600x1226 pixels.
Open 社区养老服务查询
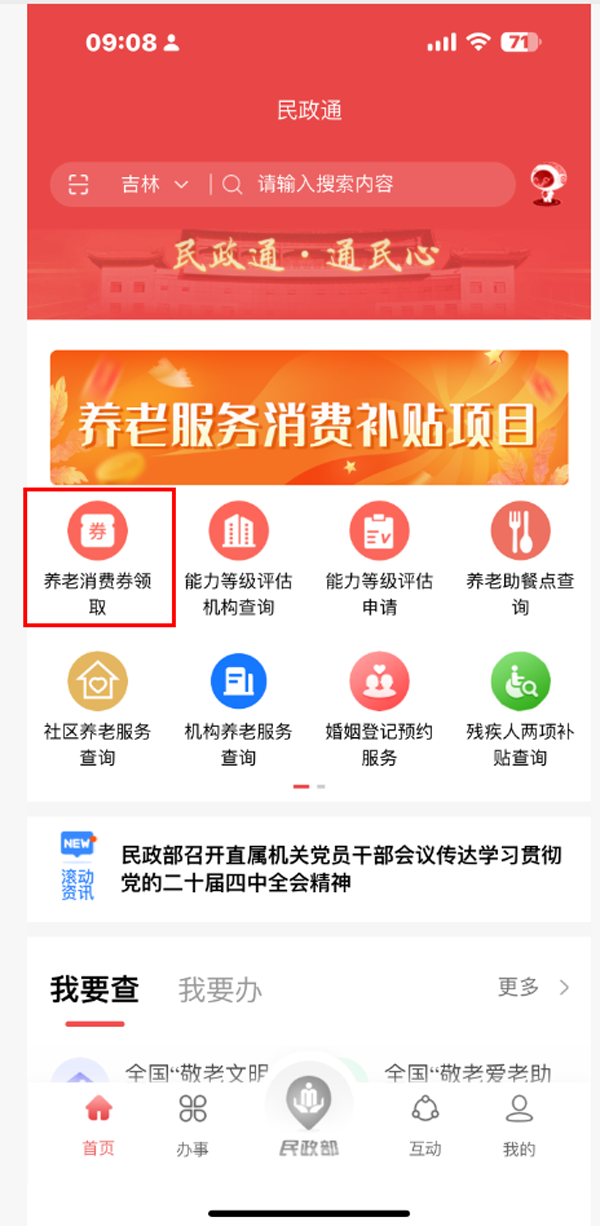(97, 708)
